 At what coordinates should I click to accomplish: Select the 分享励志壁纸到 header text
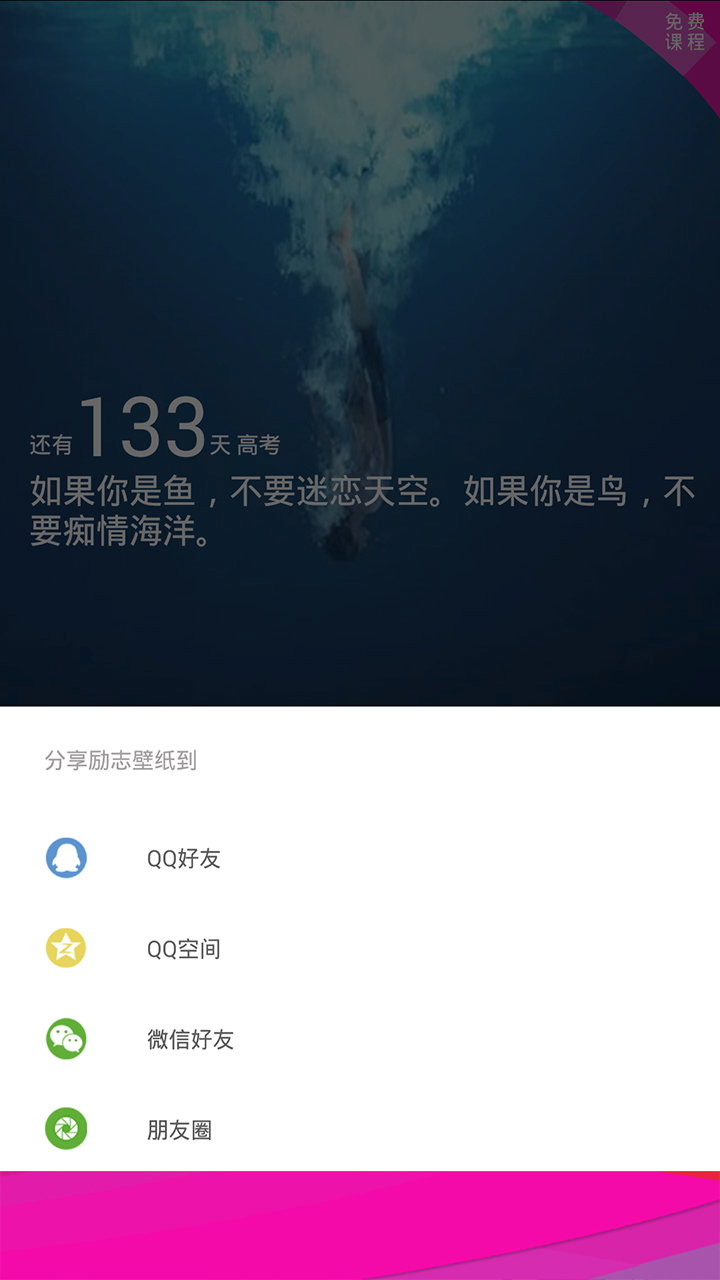pos(120,760)
